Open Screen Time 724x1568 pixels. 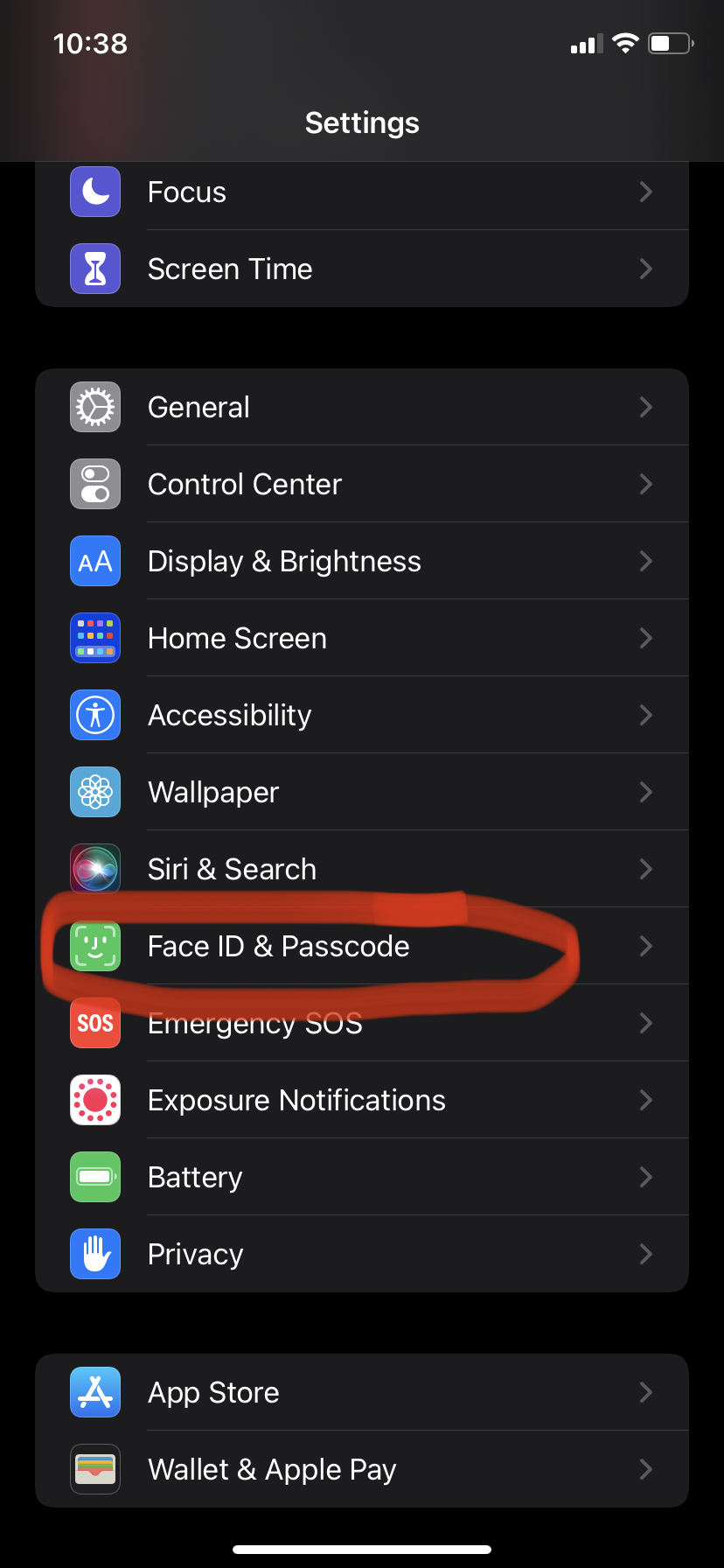[362, 269]
